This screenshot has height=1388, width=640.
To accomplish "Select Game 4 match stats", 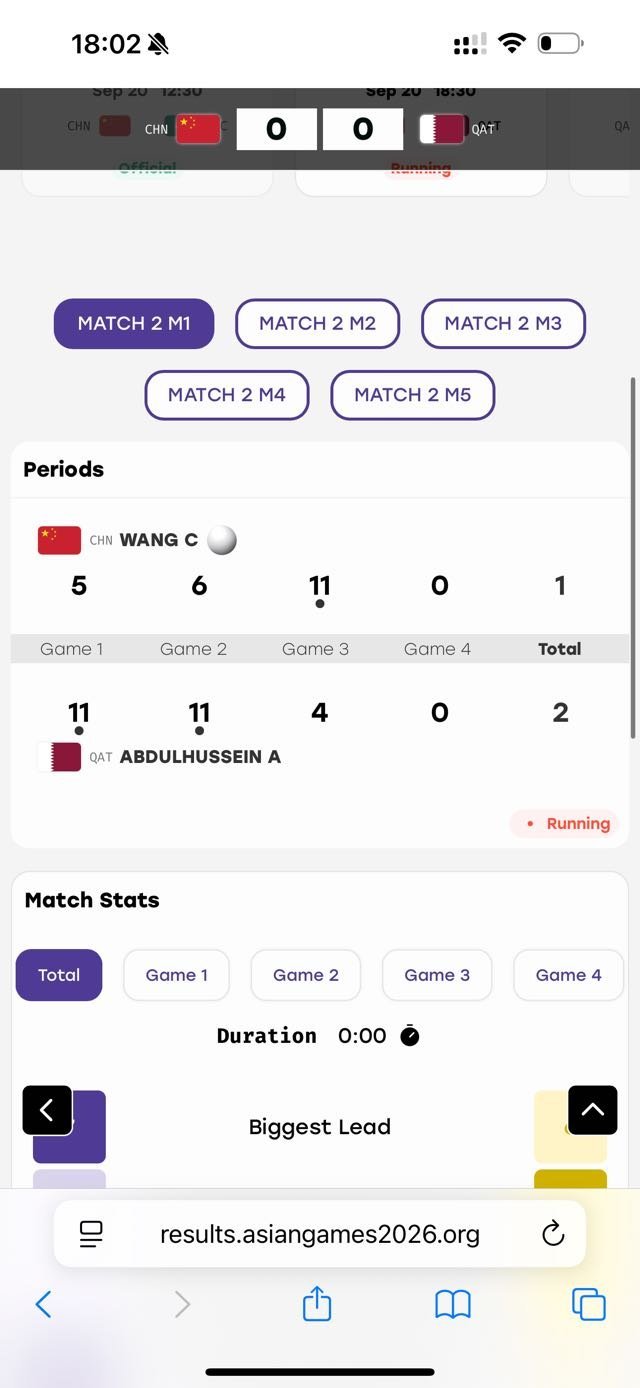I will tap(568, 975).
